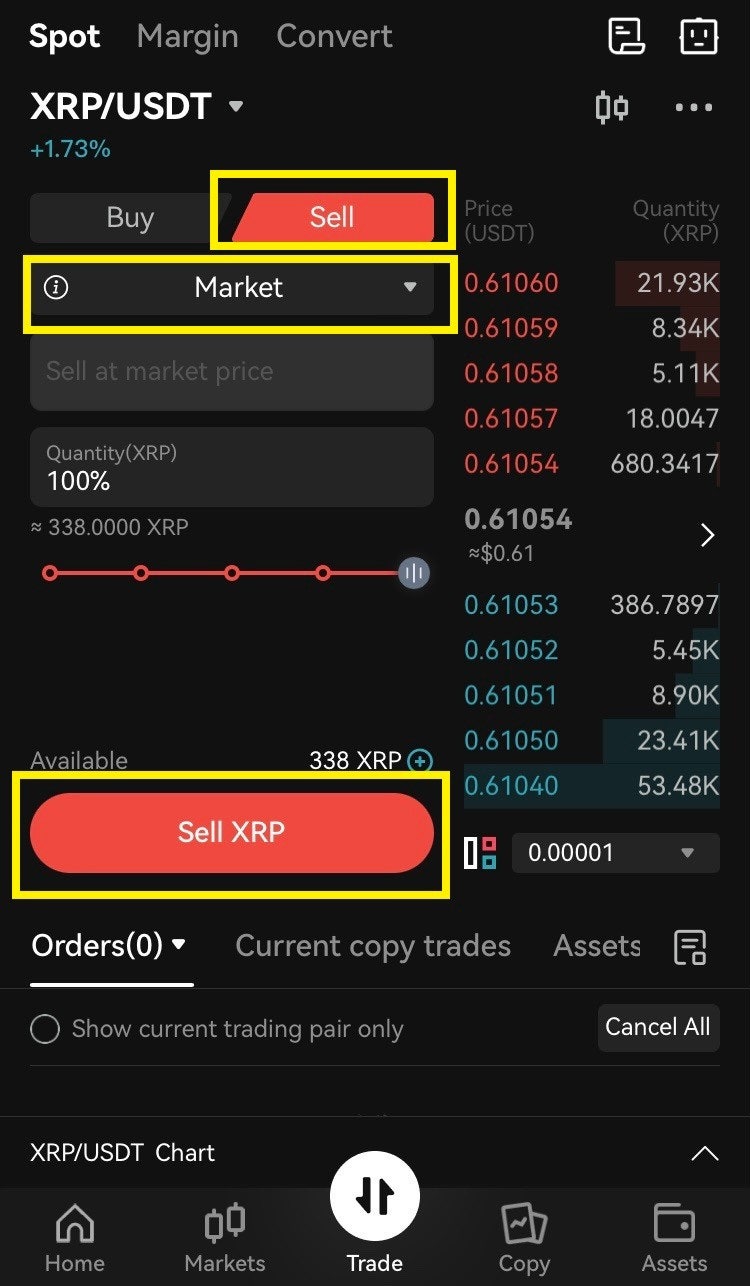Go to the Home tab
Screen dimensions: 750x1286
click(74, 1238)
